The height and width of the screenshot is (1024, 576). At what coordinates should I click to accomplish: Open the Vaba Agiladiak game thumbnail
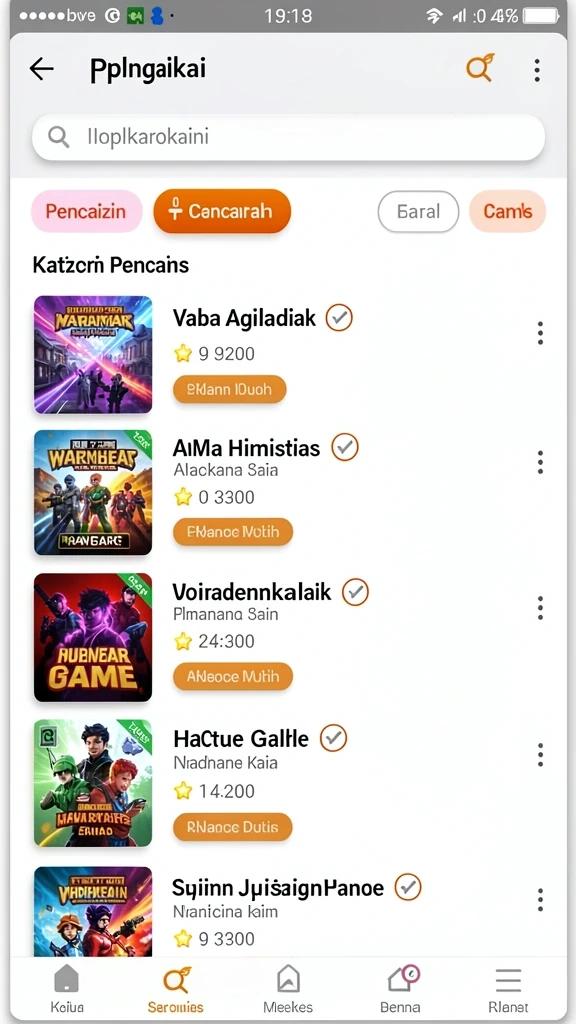[93, 355]
